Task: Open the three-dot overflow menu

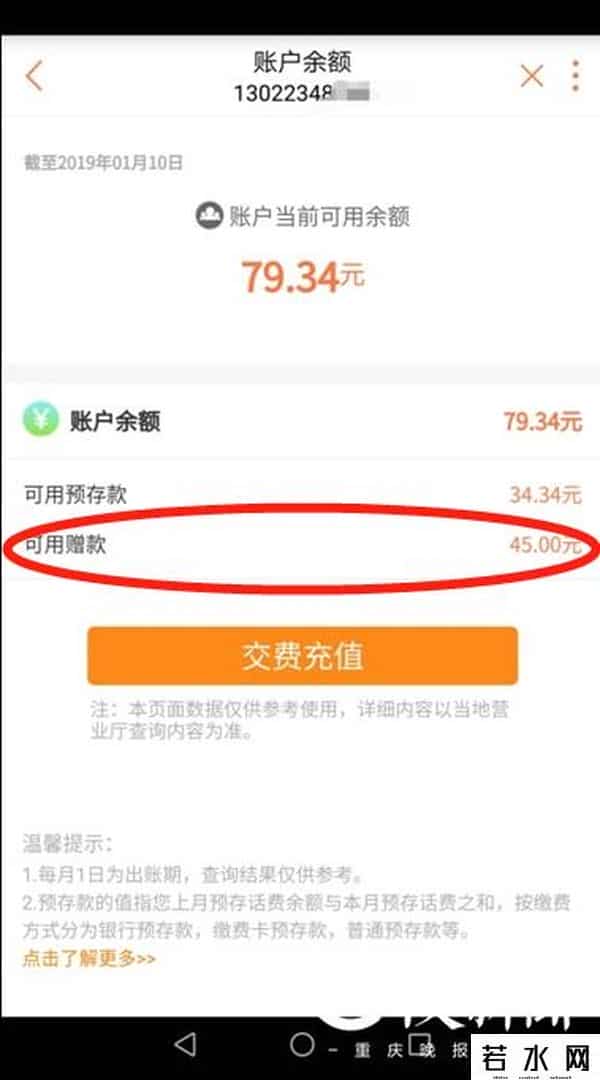Action: coord(575,76)
